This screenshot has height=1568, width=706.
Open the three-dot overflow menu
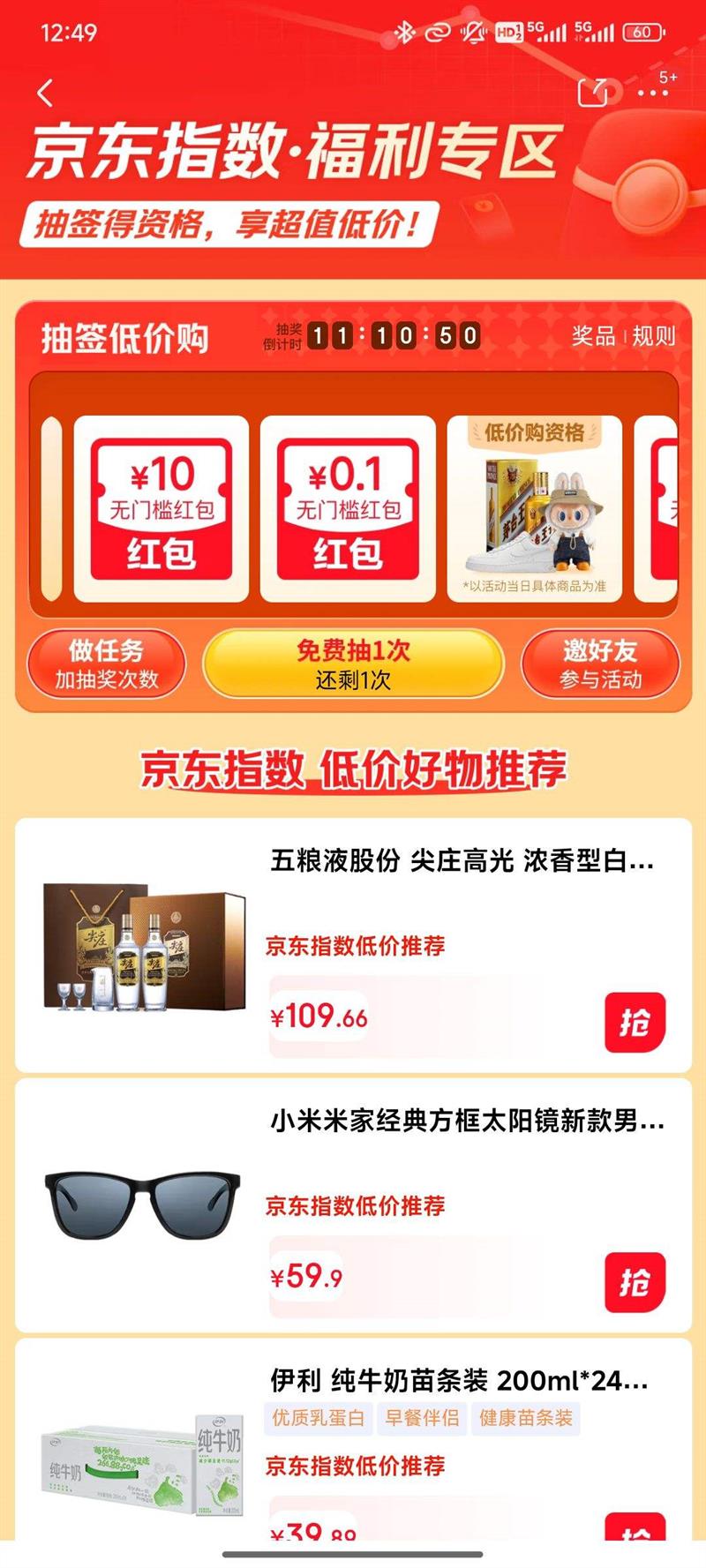pos(652,93)
